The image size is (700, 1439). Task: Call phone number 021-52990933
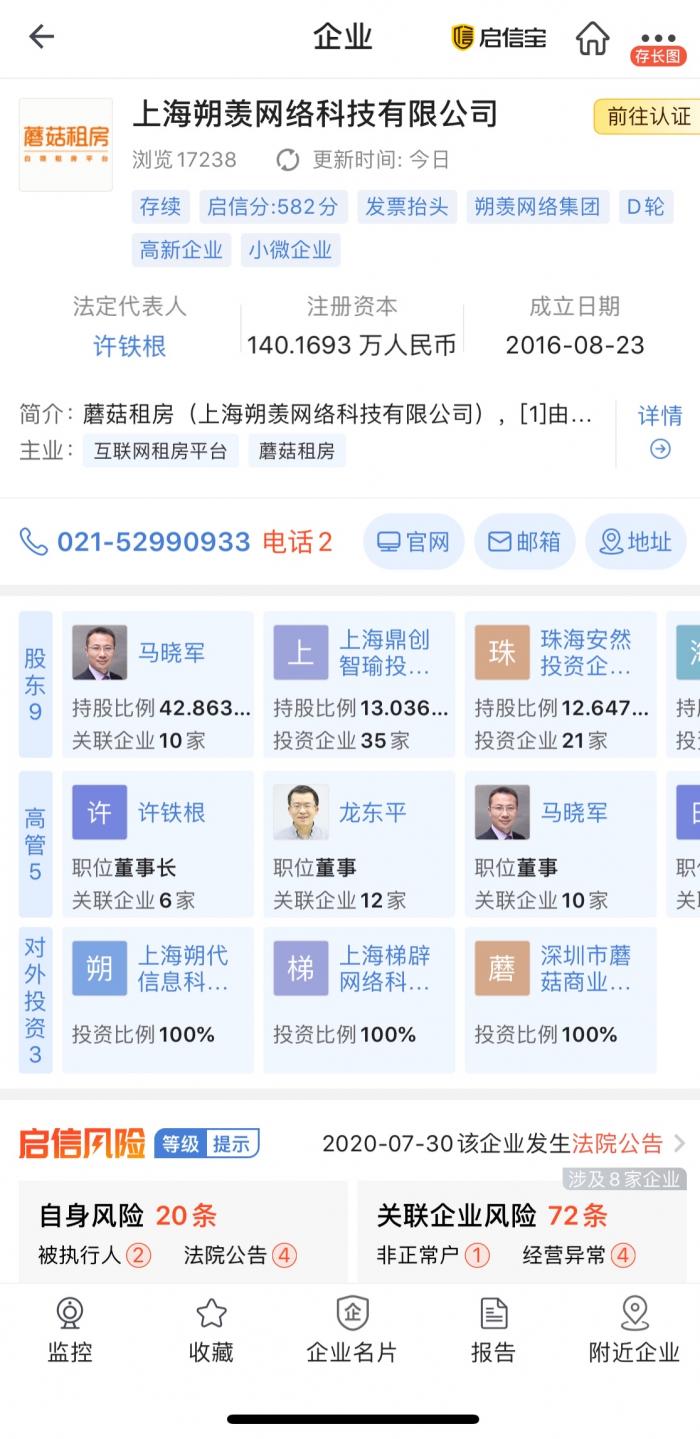click(152, 542)
